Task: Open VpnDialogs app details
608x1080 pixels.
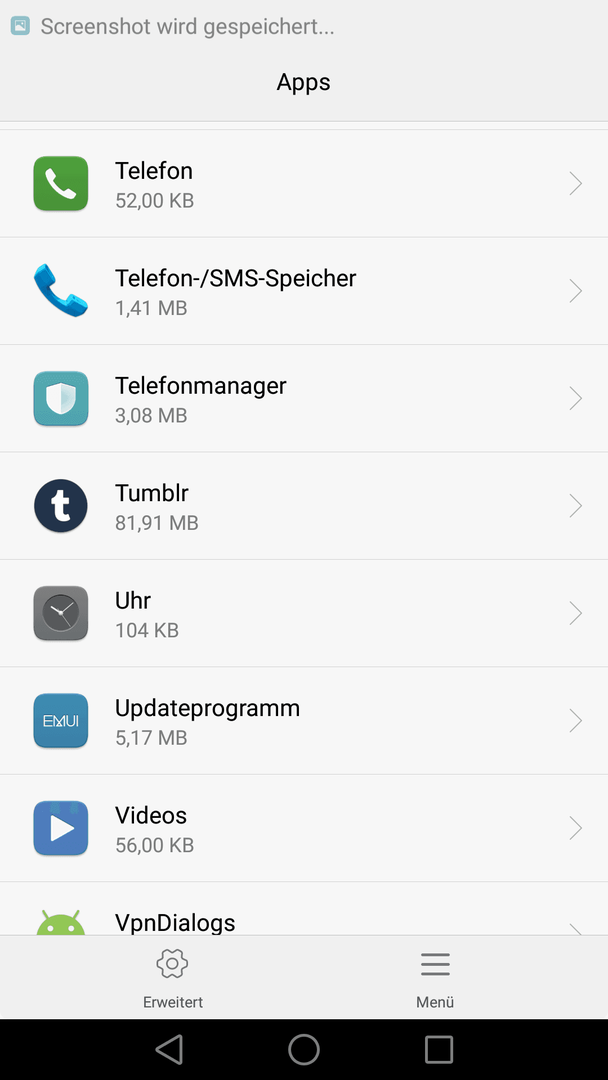Action: pyautogui.click(x=304, y=908)
